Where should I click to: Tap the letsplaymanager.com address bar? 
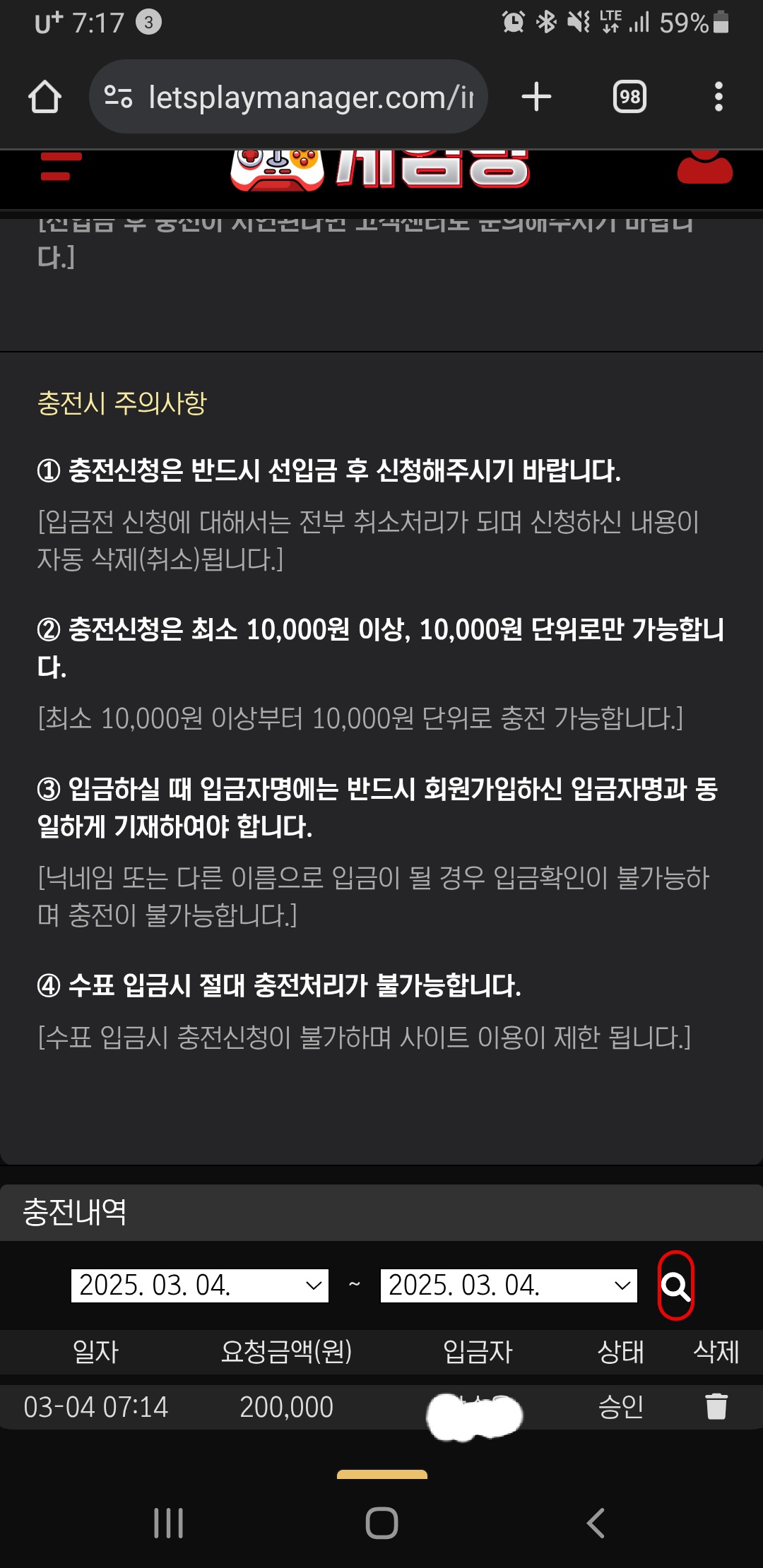[288, 97]
